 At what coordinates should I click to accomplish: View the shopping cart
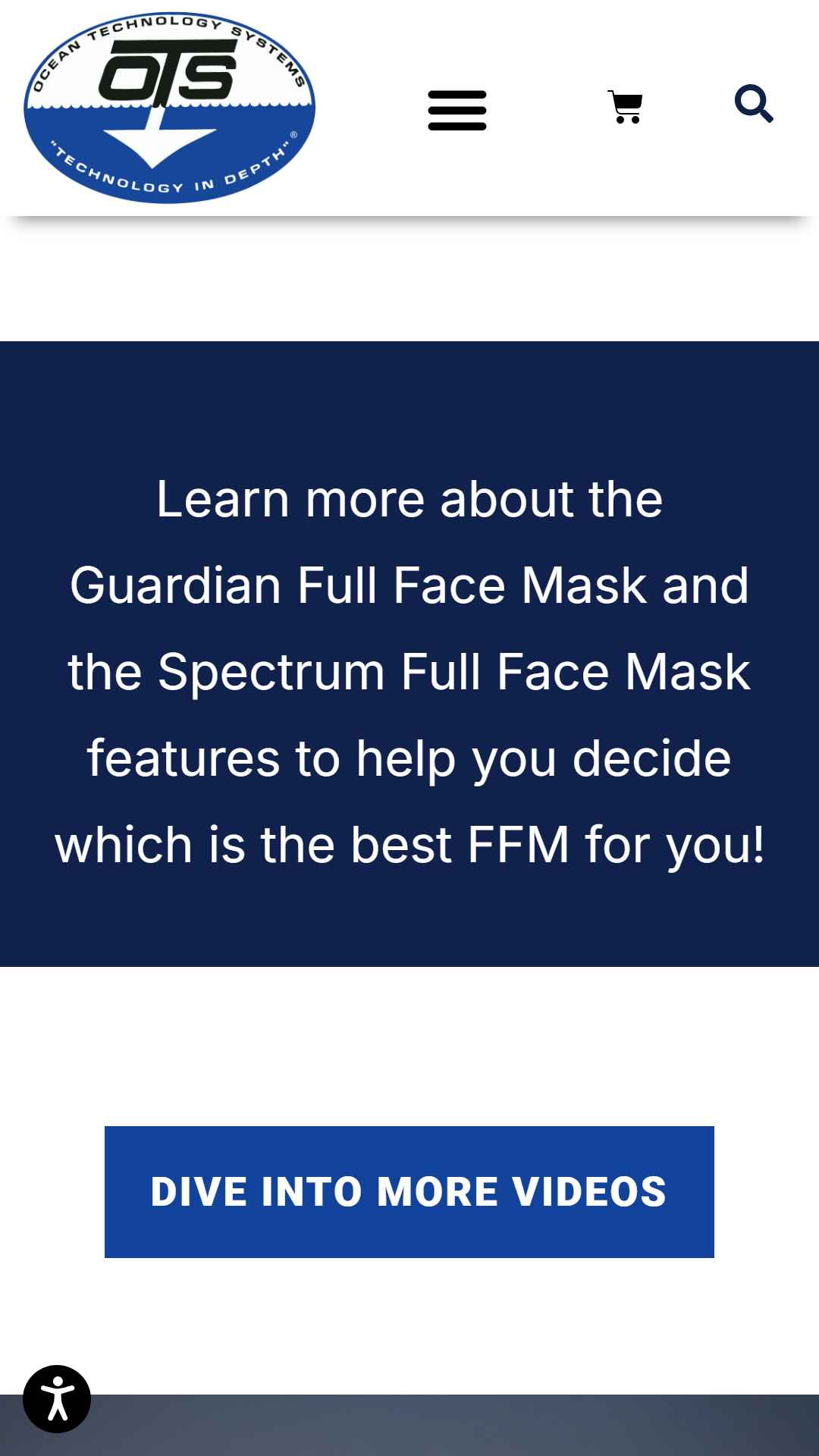pos(626,107)
